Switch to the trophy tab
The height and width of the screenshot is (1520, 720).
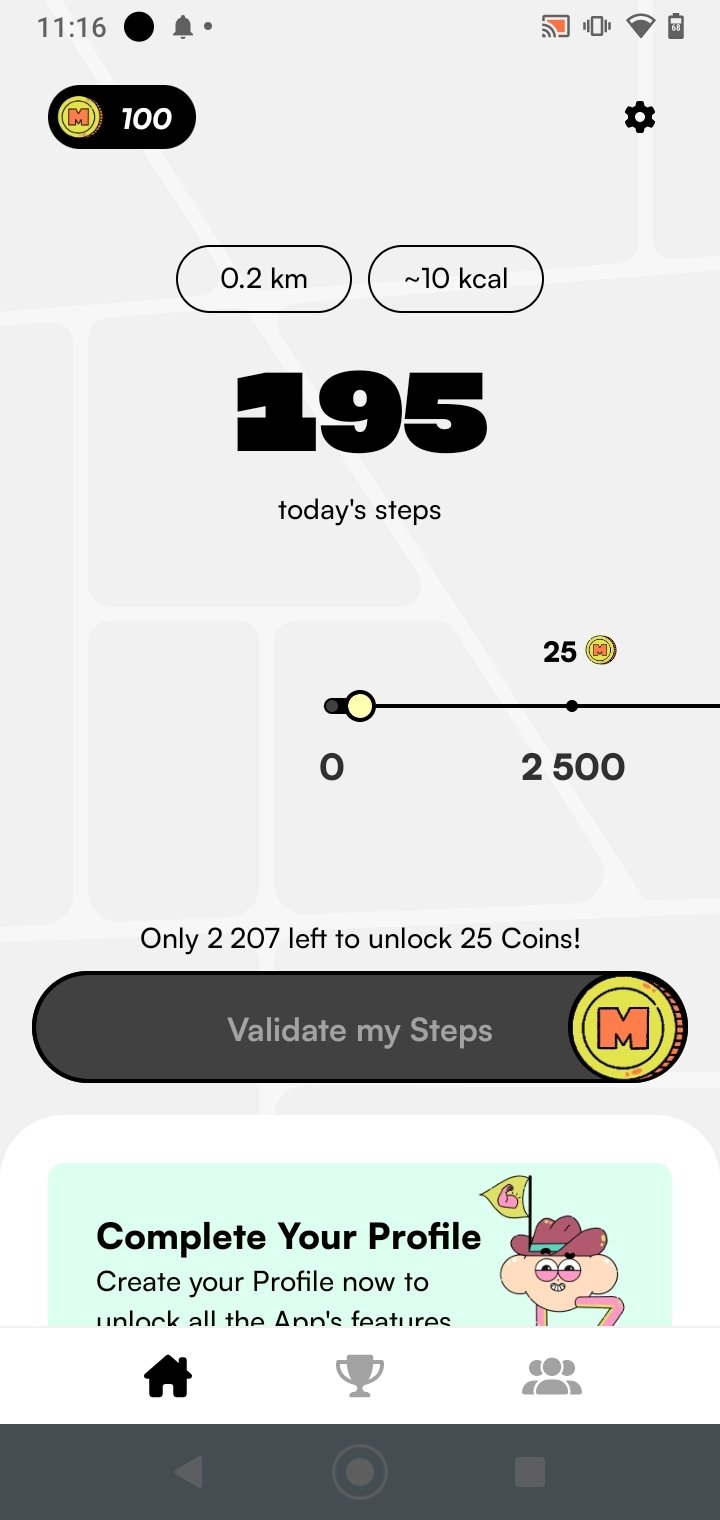[360, 1376]
